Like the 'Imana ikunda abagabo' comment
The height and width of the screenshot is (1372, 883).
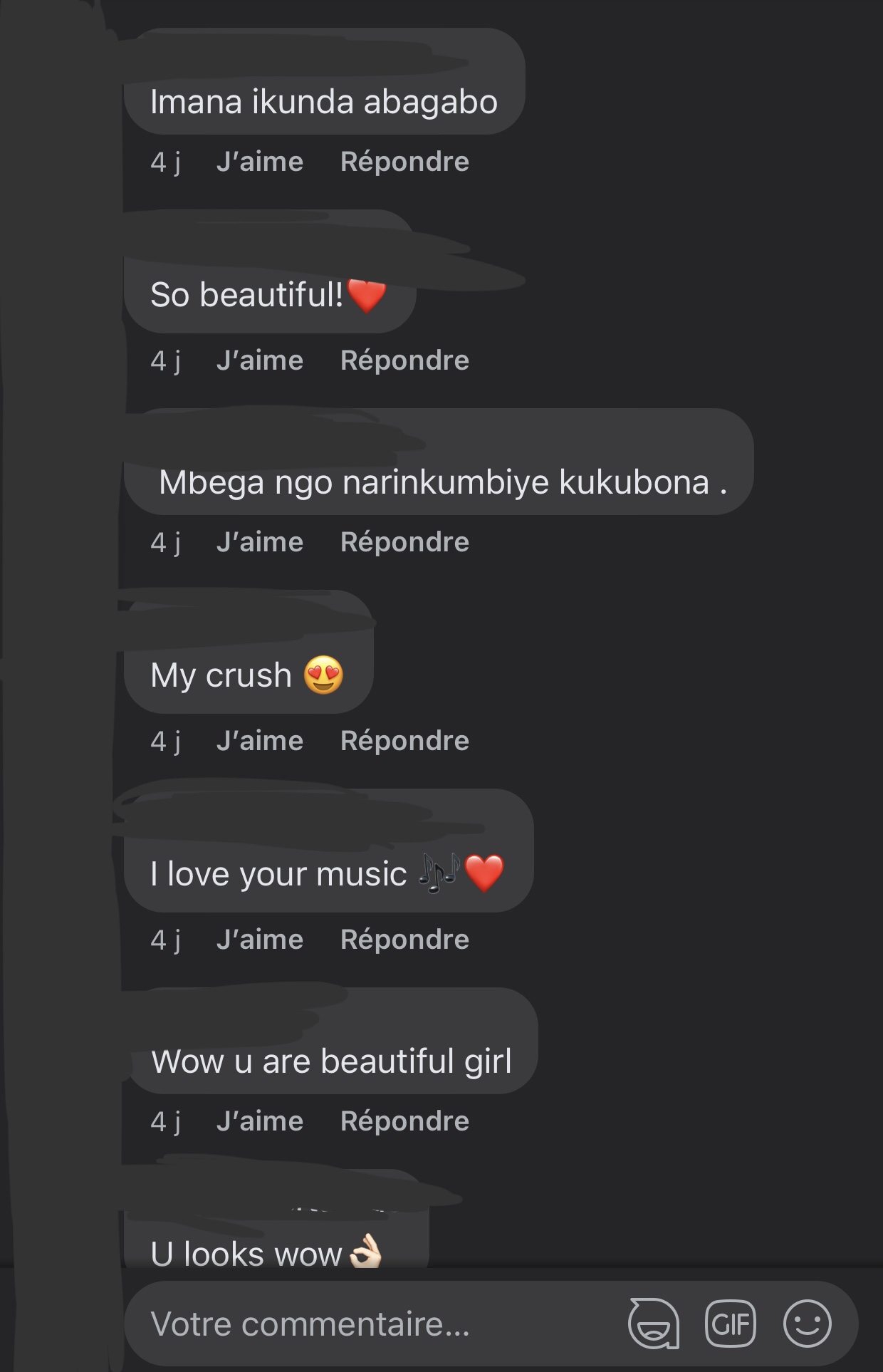pyautogui.click(x=260, y=162)
